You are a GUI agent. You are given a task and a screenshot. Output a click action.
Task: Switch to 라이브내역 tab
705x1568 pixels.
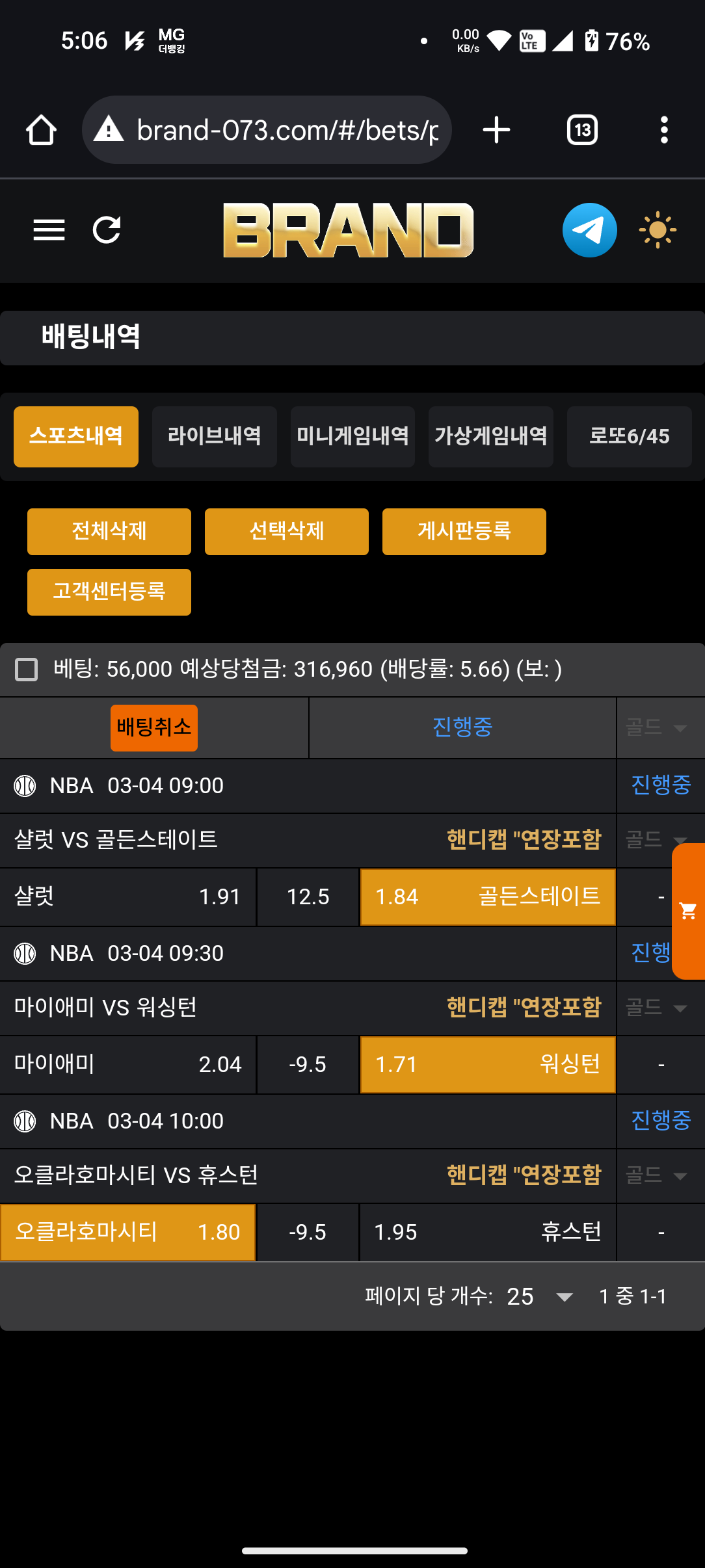[x=214, y=436]
